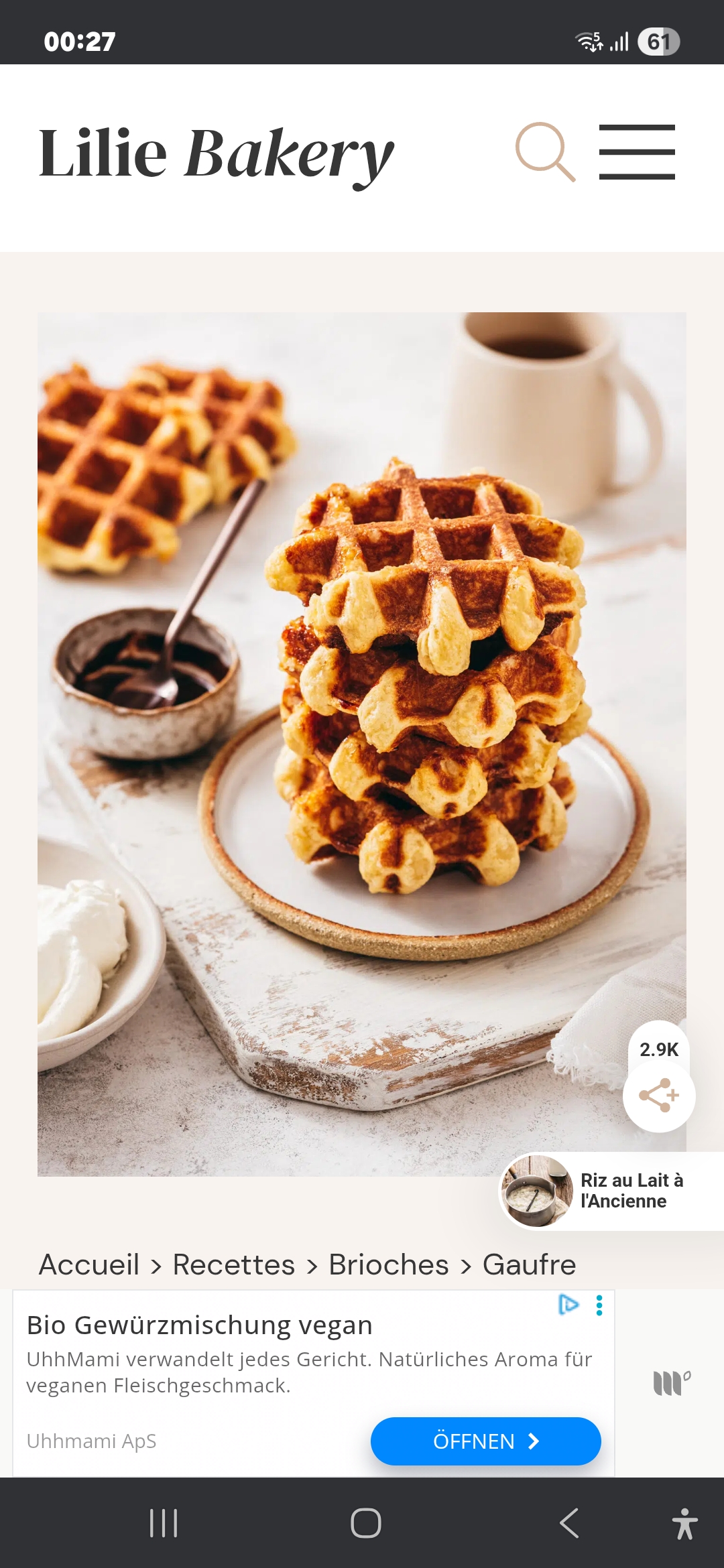This screenshot has width=724, height=1568.
Task: Tap the ÖFFNEN button in the ad
Action: [x=485, y=1441]
